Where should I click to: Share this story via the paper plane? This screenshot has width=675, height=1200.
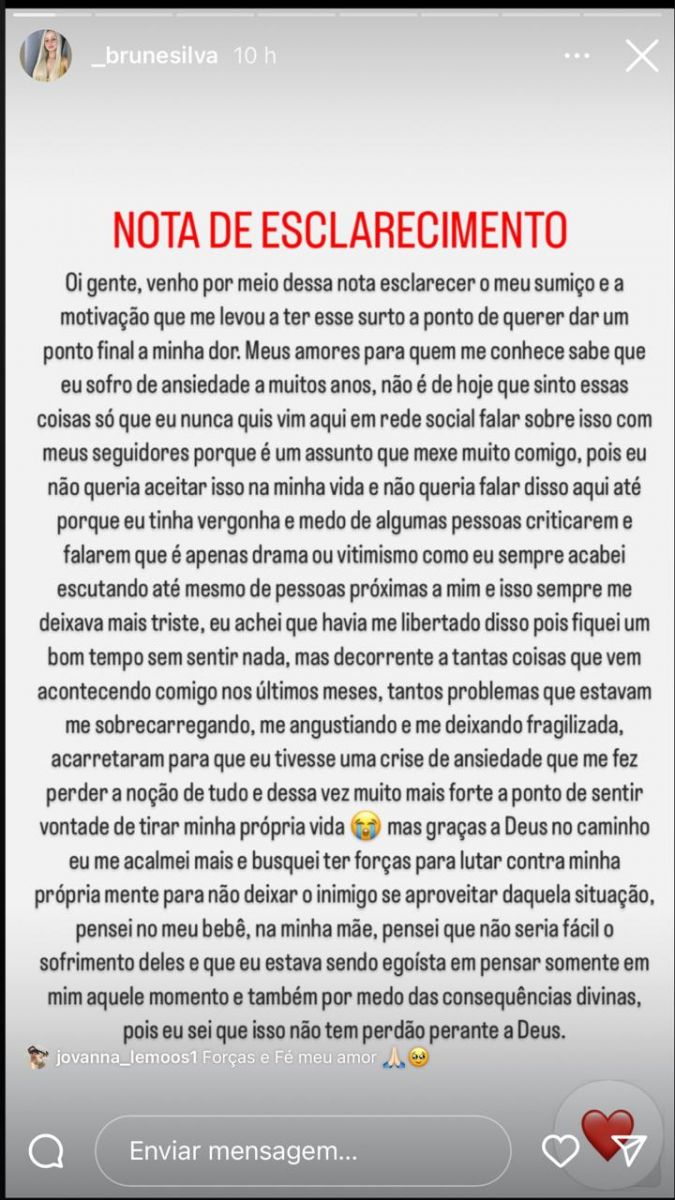(629, 1152)
